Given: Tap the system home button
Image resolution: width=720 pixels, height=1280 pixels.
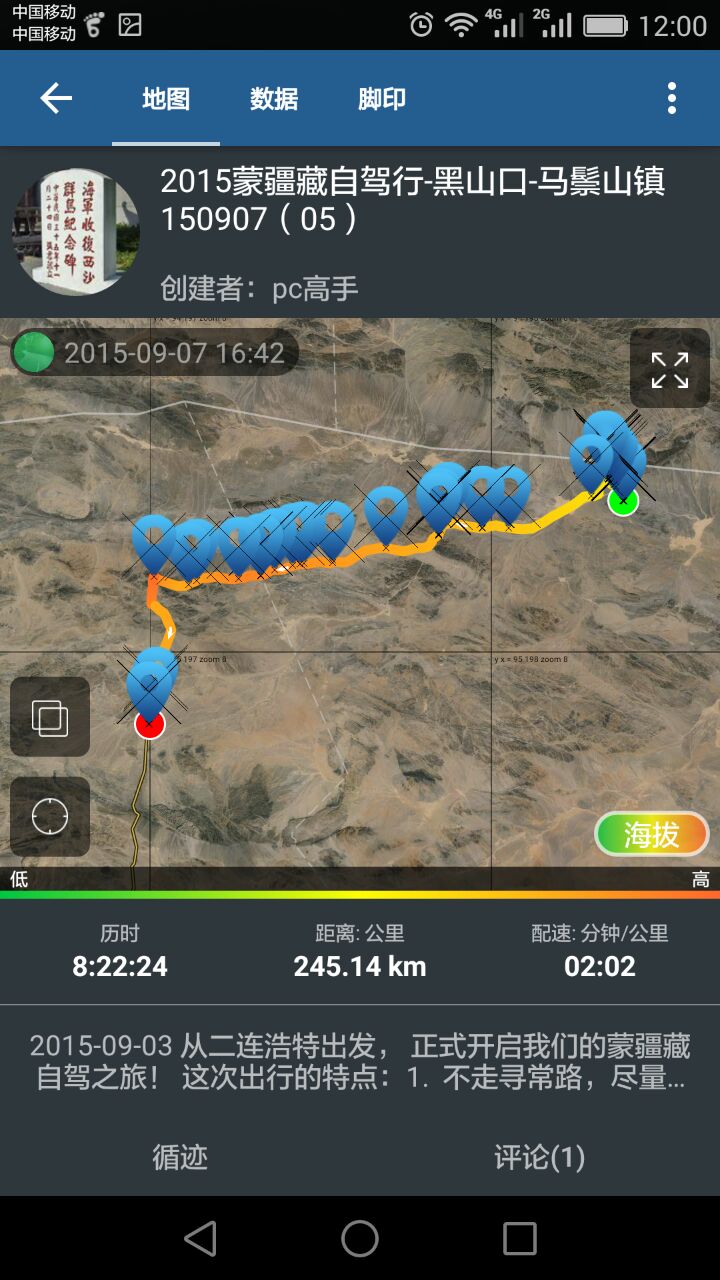Looking at the screenshot, I should pos(360,1238).
